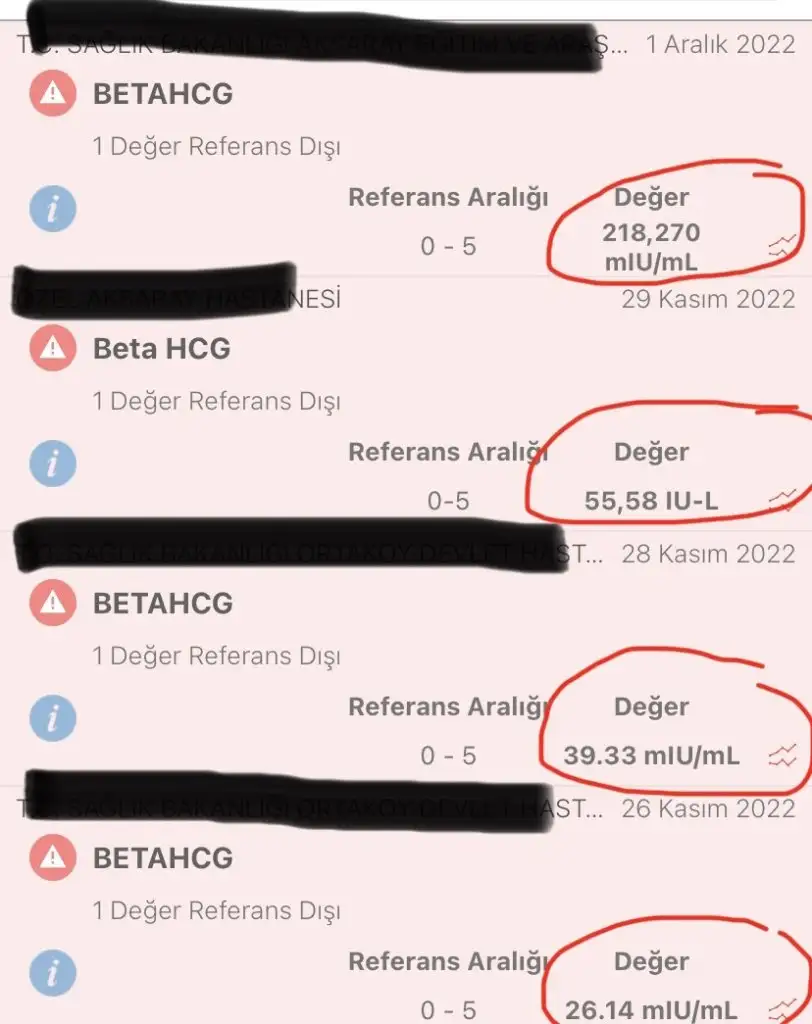View trend graph for the 39.33 mIU/mL value
Image resolution: width=812 pixels, height=1024 pixels.
pyautogui.click(x=781, y=755)
